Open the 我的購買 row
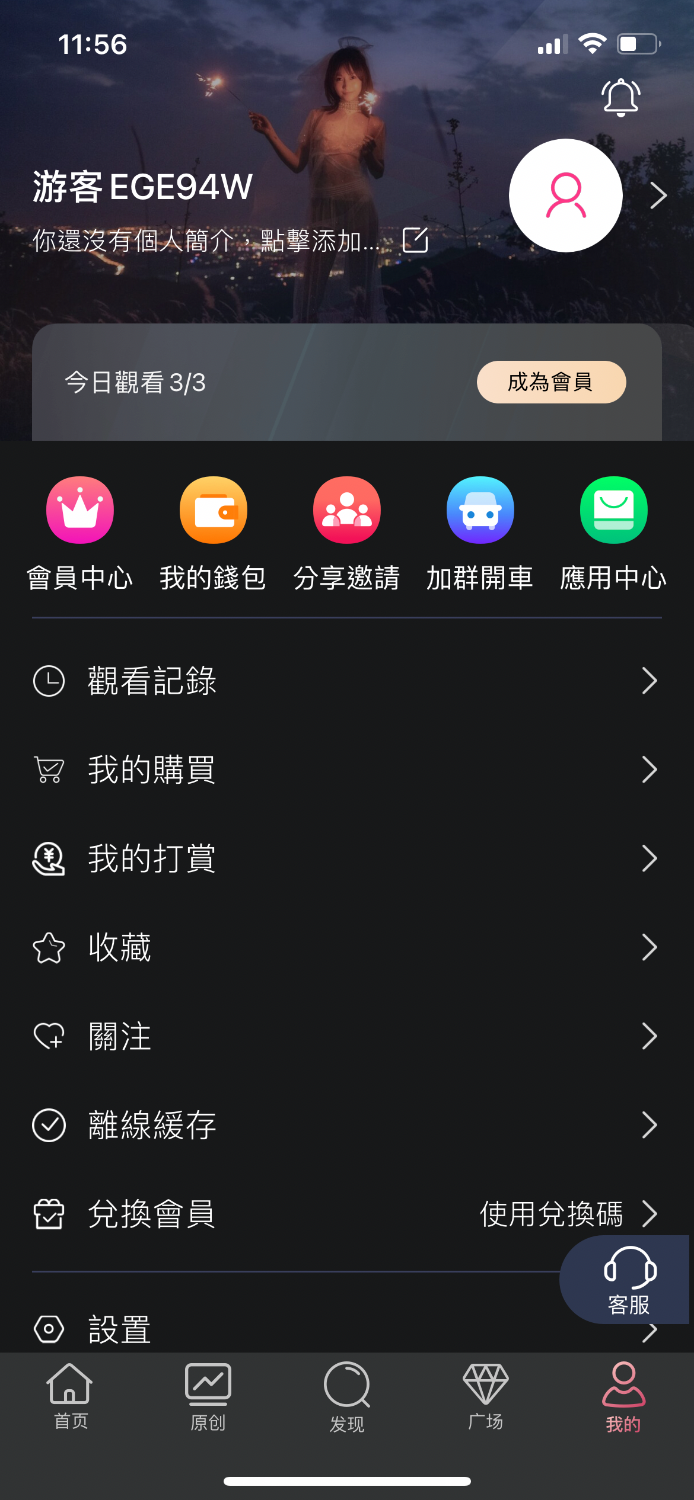694x1500 pixels. pos(346,770)
